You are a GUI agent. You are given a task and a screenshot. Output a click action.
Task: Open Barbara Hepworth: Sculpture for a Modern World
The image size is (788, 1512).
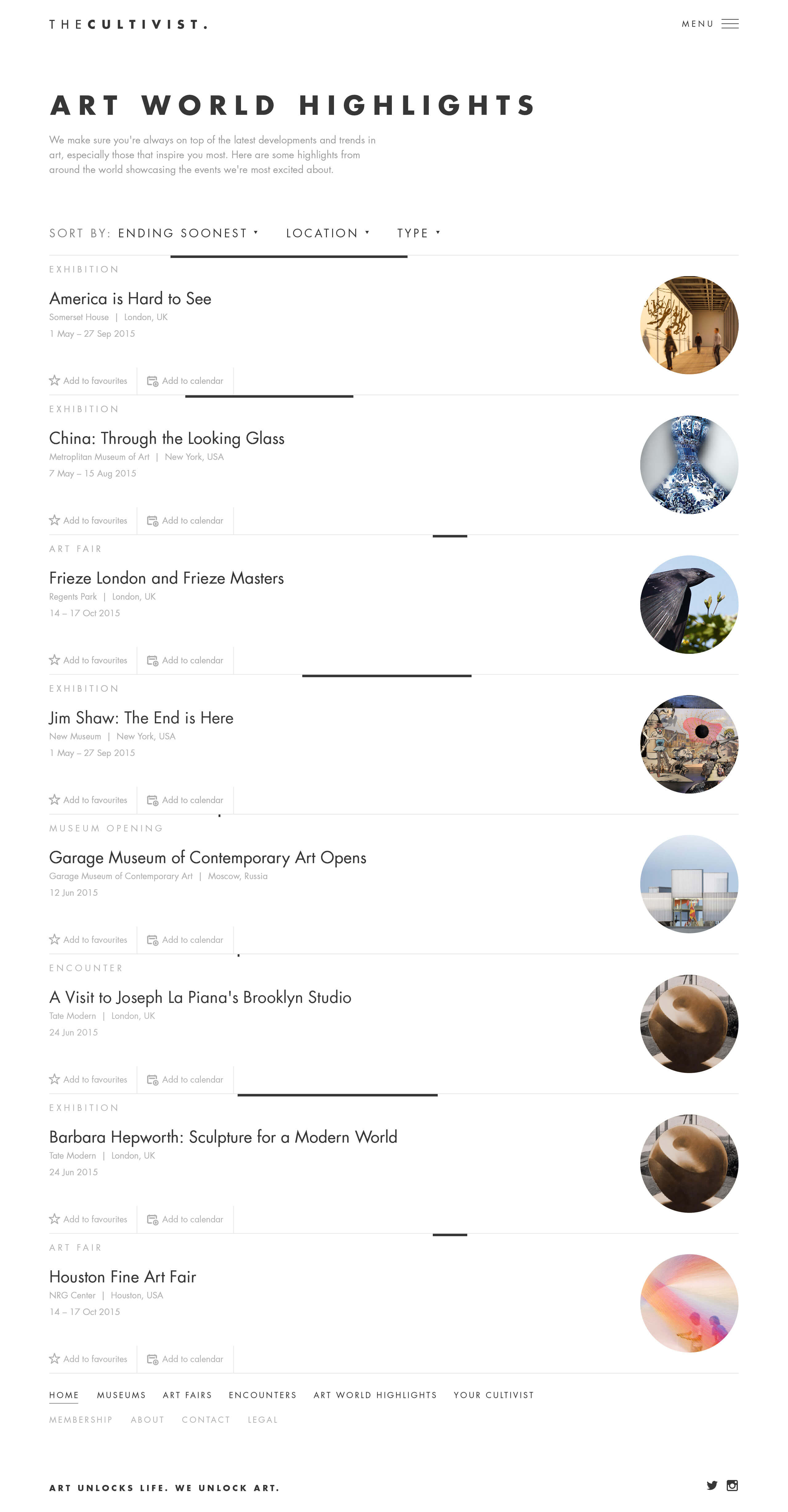click(223, 1137)
